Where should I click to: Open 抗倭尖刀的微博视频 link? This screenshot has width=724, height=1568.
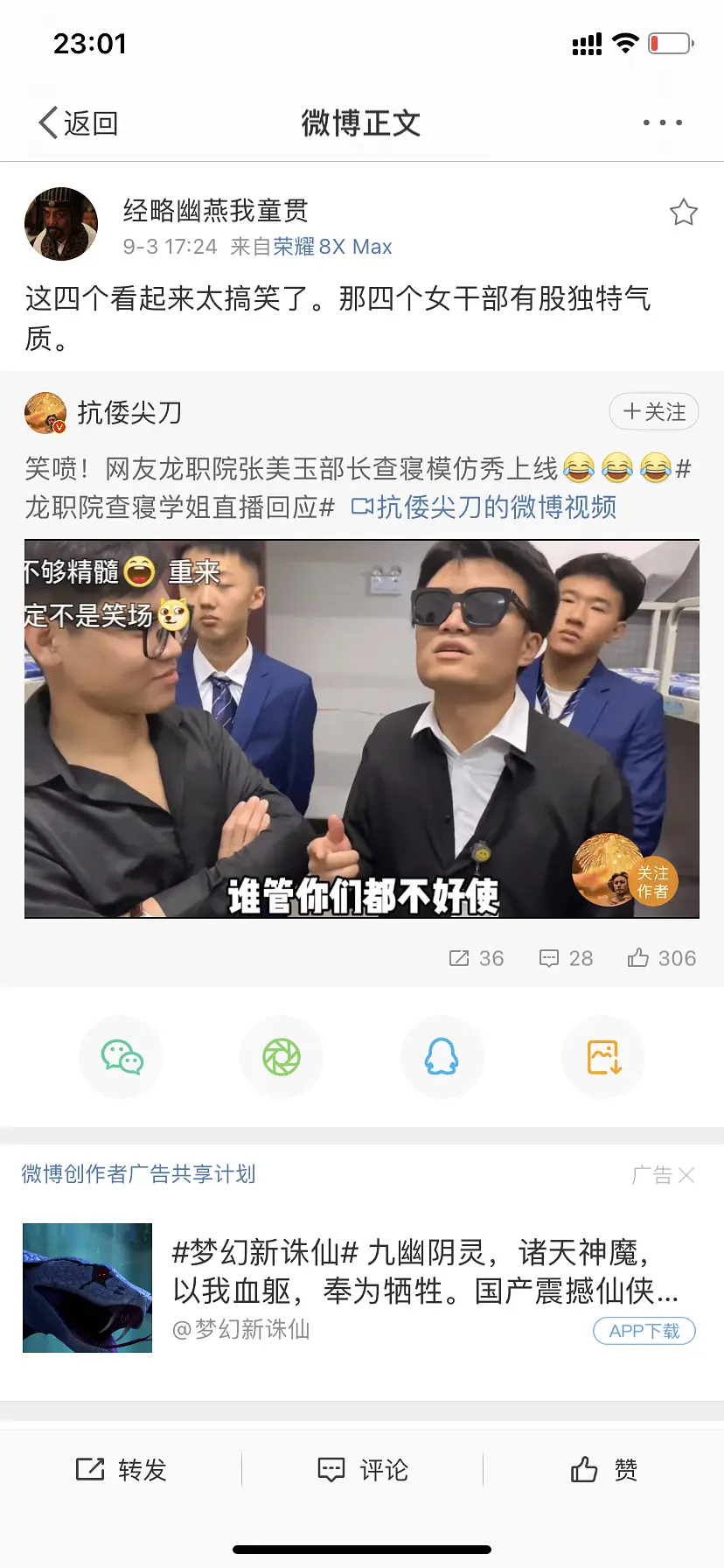tap(484, 507)
